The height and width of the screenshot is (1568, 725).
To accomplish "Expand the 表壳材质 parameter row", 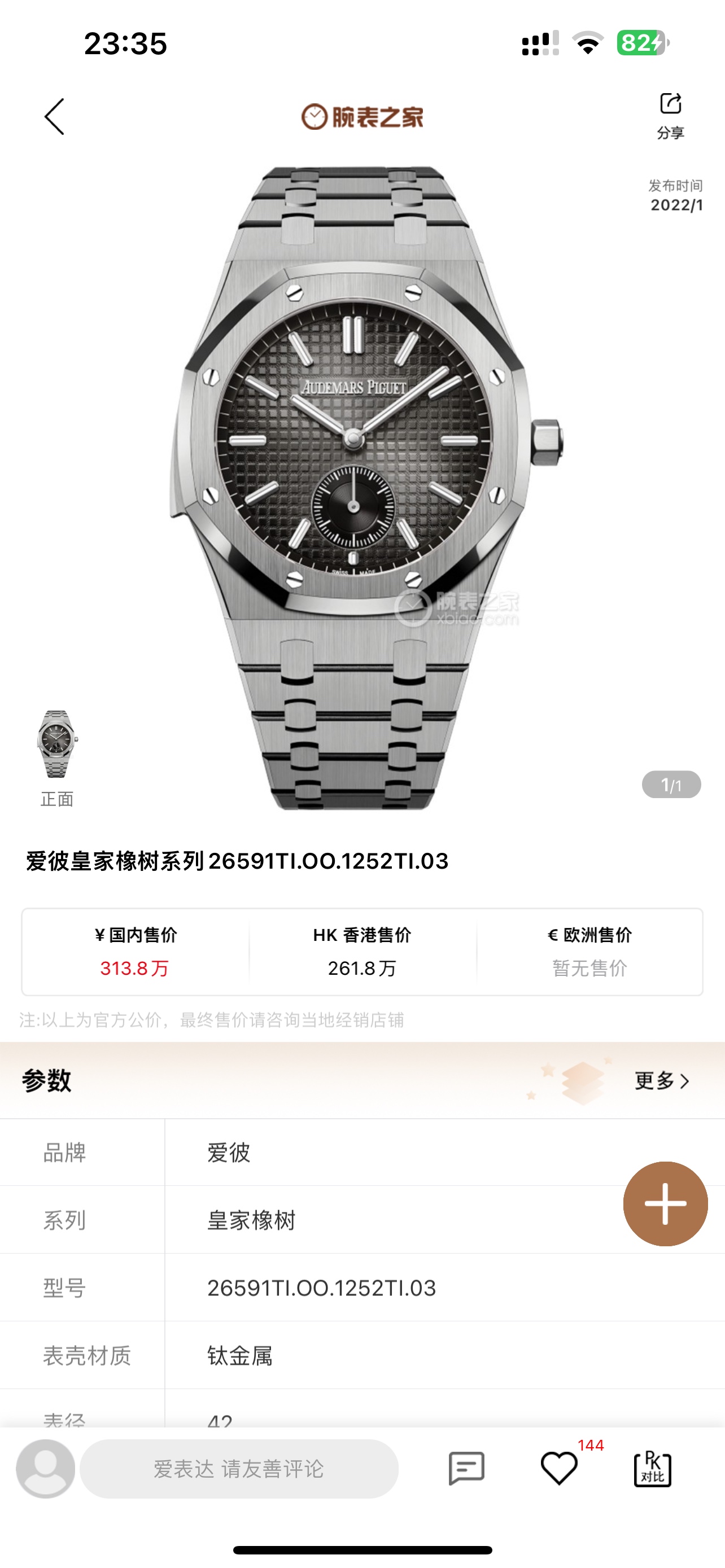I will tap(241, 1357).
